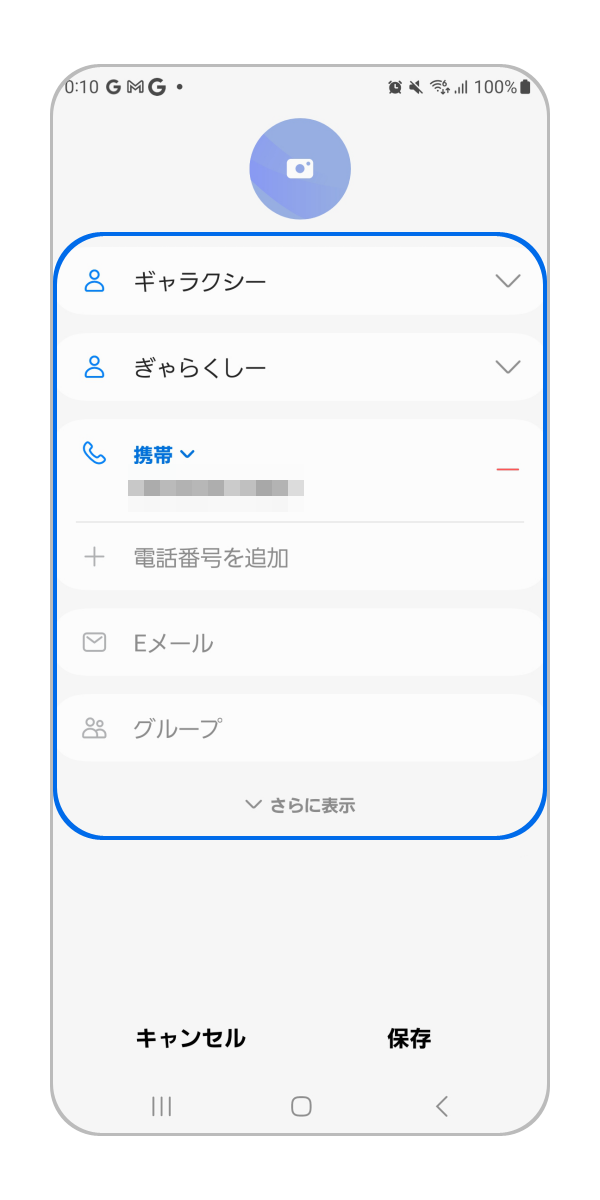This screenshot has height=1200, width=600.
Task: Cancel editing with キャンセル
Action: tap(190, 1038)
